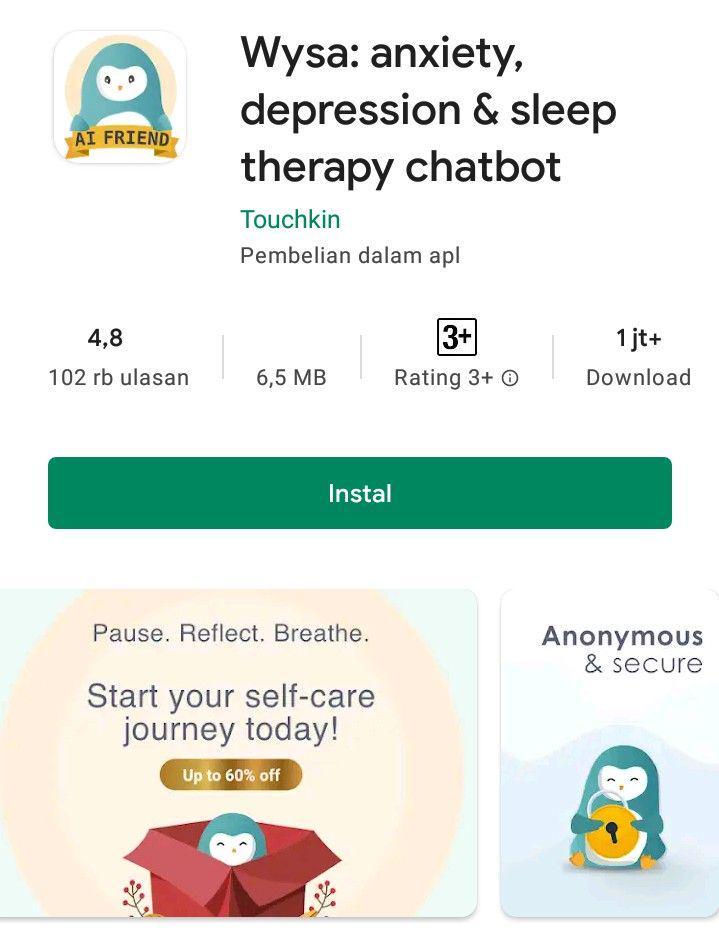The width and height of the screenshot is (719, 950).
Task: Open the Rating 3+ info icon
Action: (x=510, y=378)
